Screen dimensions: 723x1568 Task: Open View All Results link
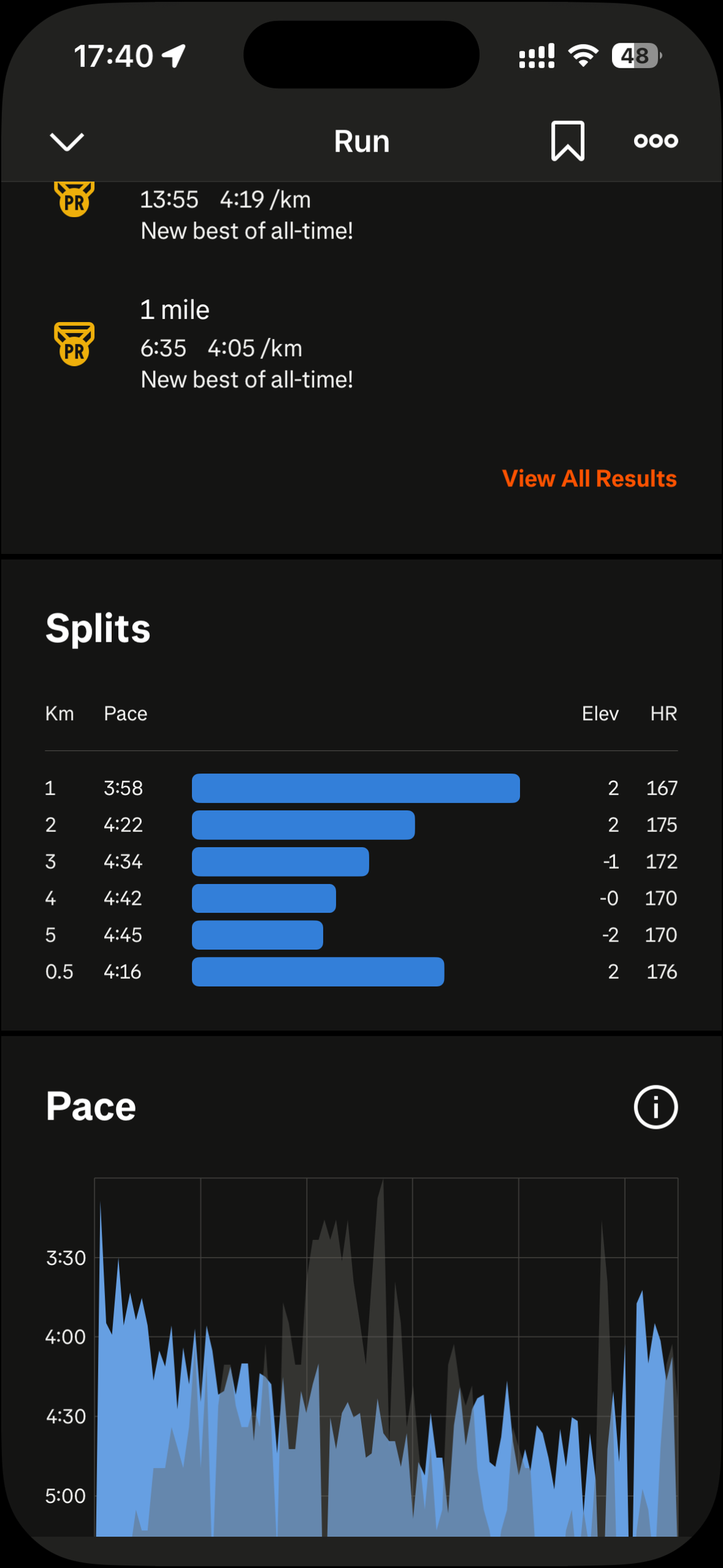pyautogui.click(x=589, y=479)
